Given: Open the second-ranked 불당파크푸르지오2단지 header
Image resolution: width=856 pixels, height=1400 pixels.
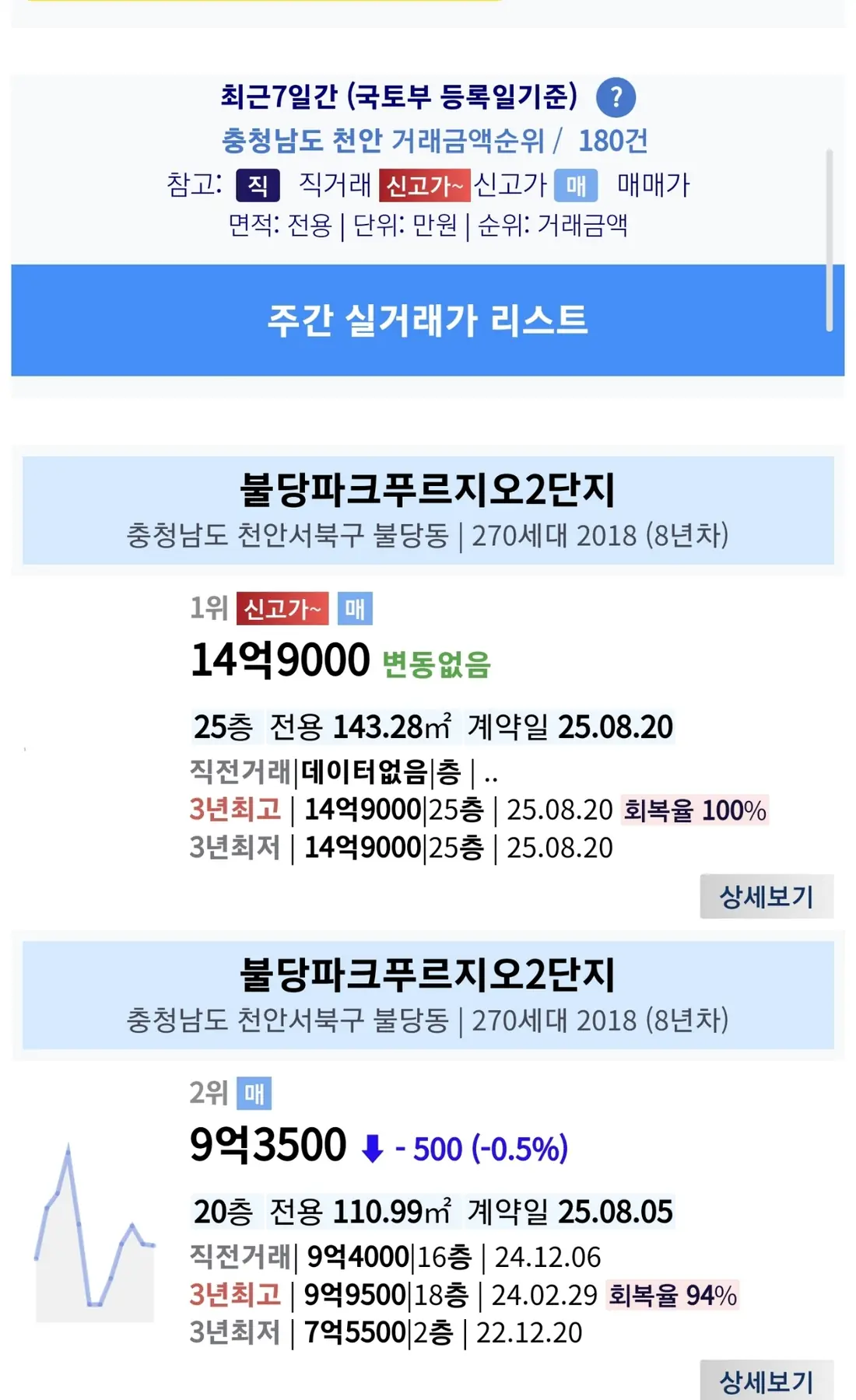Looking at the screenshot, I should (x=428, y=995).
